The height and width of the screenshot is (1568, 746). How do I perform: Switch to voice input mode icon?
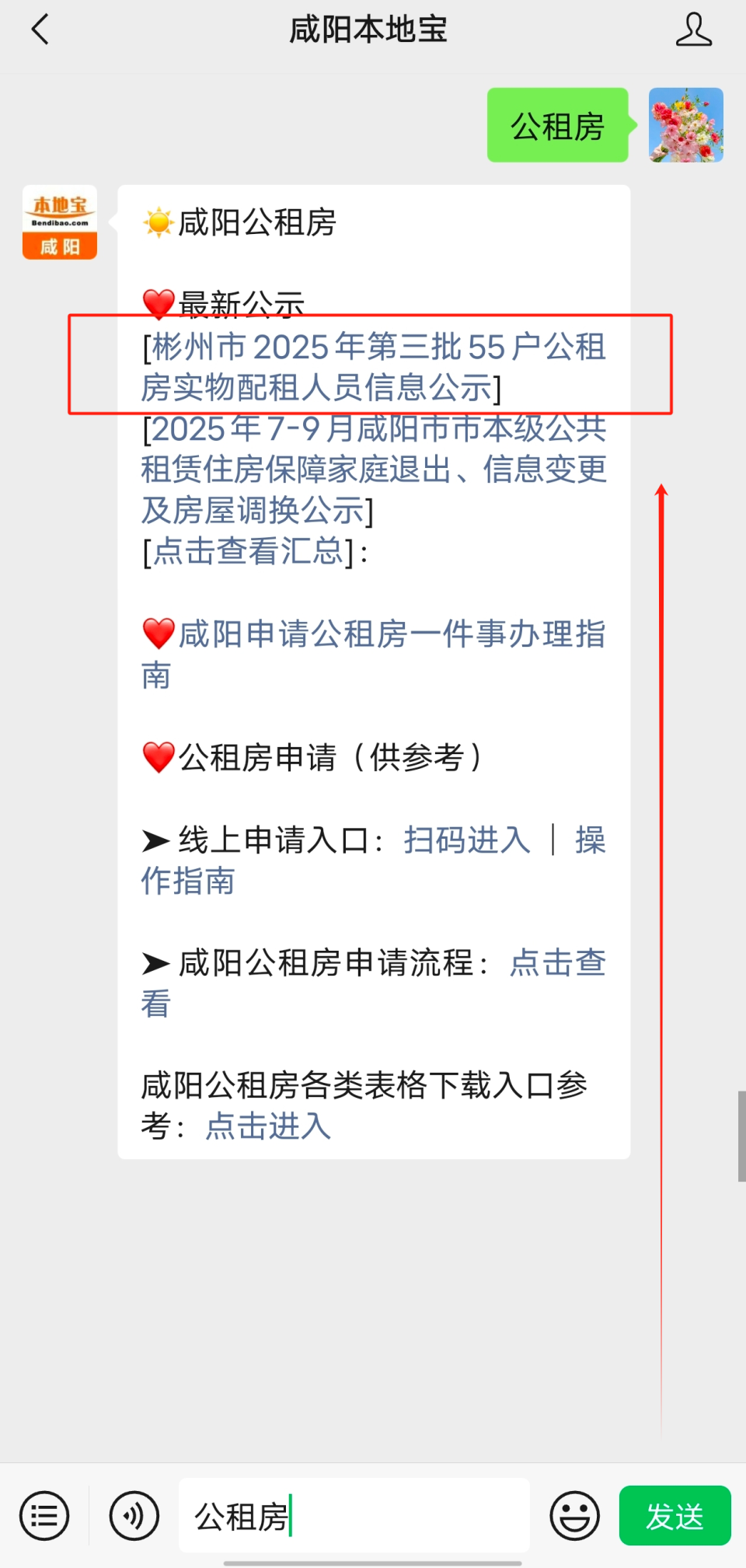tap(132, 1516)
